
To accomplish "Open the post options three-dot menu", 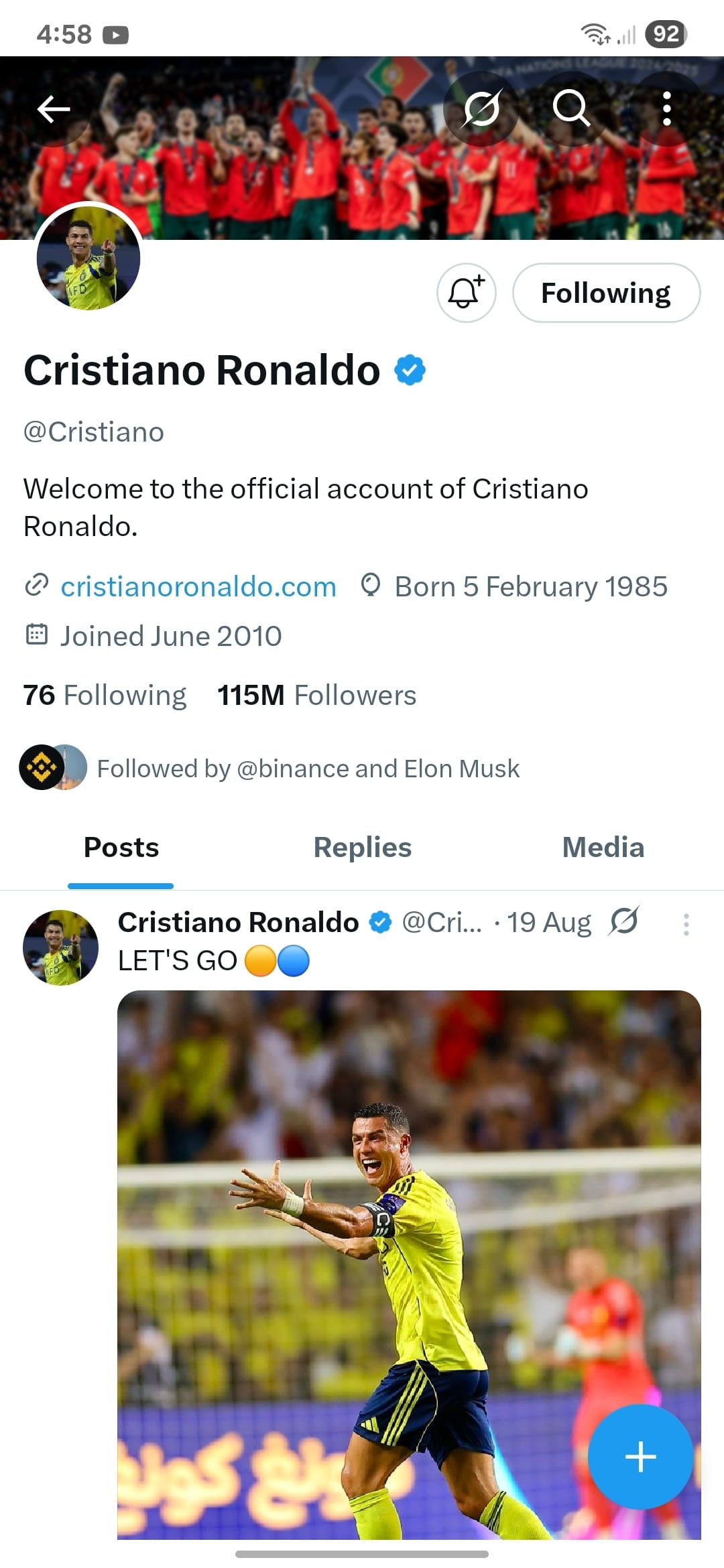I will (x=686, y=924).
